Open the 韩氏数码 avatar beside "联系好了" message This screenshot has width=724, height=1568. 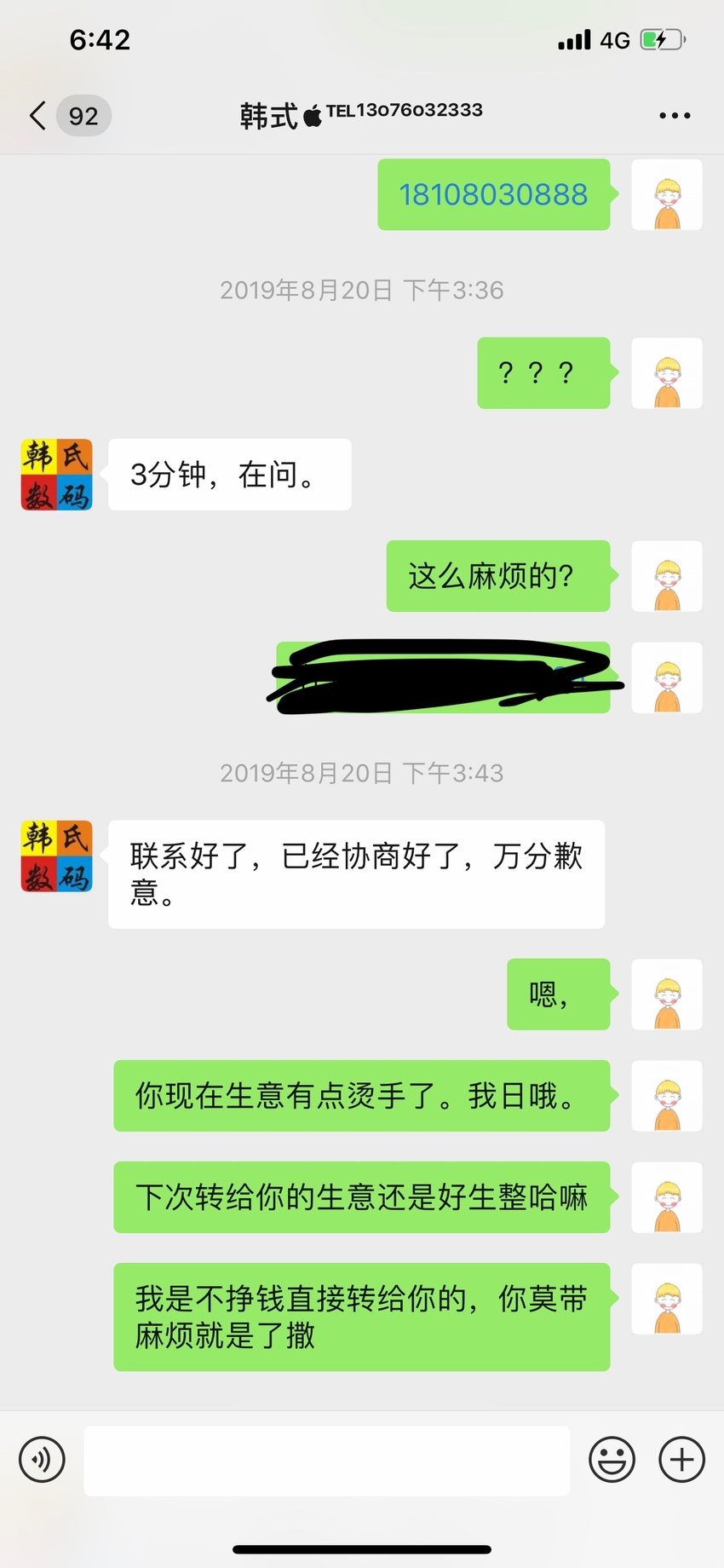coord(56,856)
